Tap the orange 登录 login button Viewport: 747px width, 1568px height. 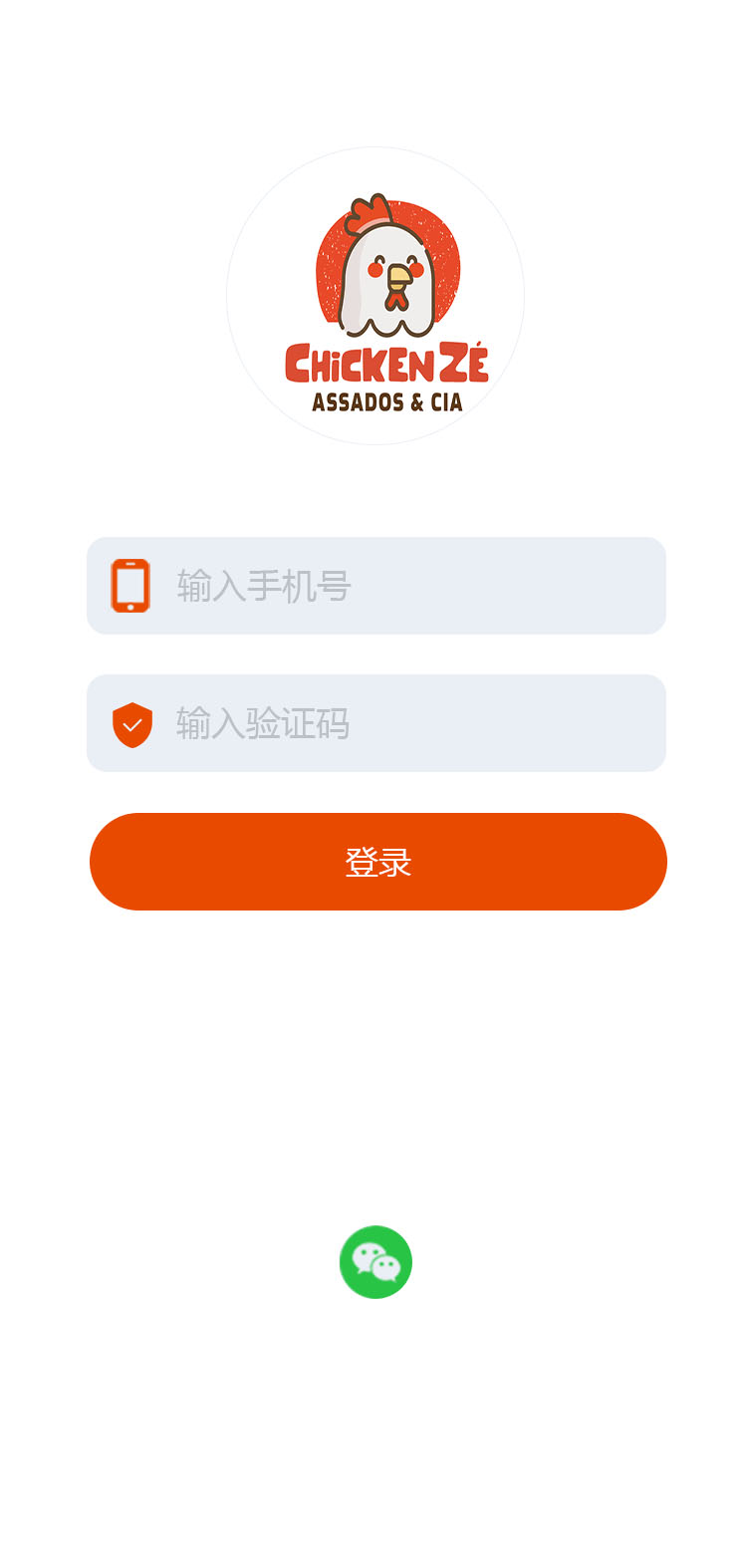pos(377,862)
